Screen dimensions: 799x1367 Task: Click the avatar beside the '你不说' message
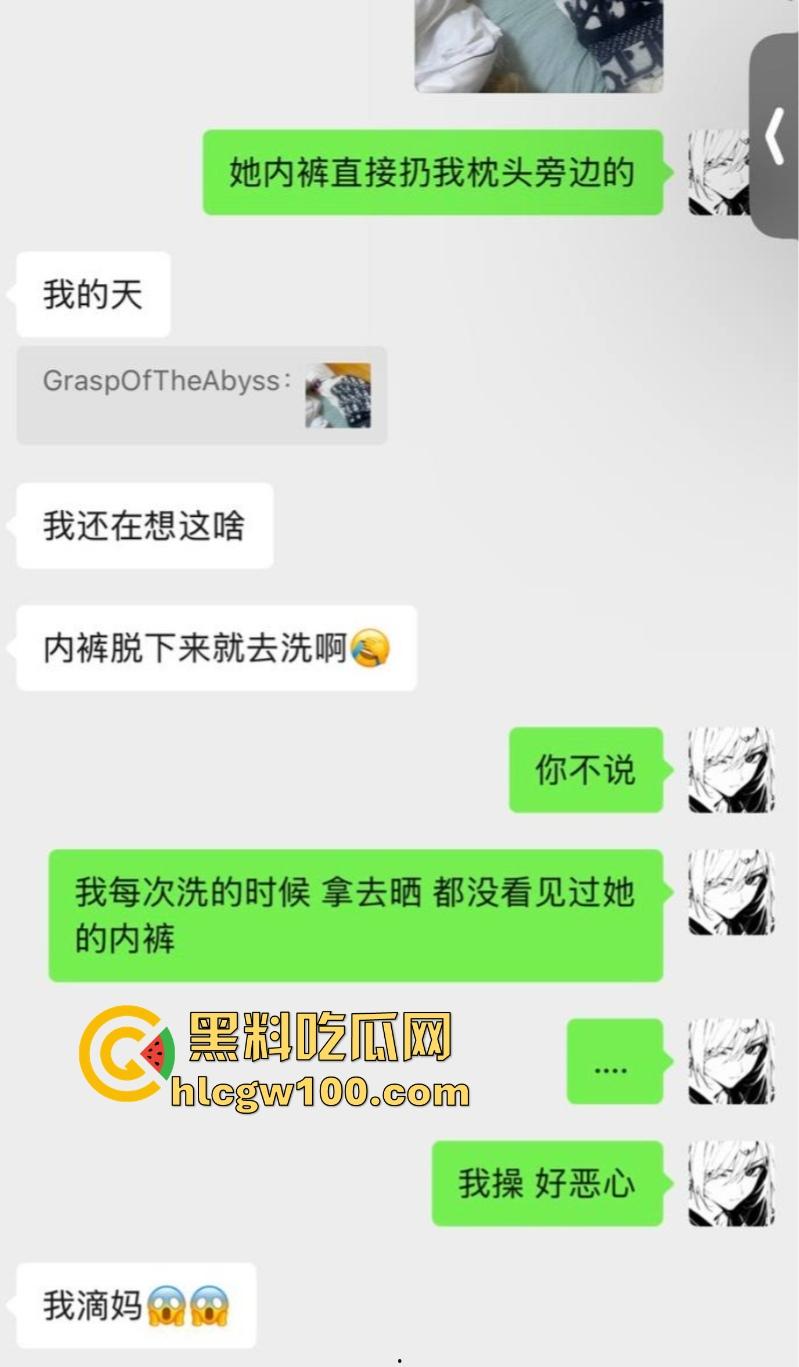[729, 770]
